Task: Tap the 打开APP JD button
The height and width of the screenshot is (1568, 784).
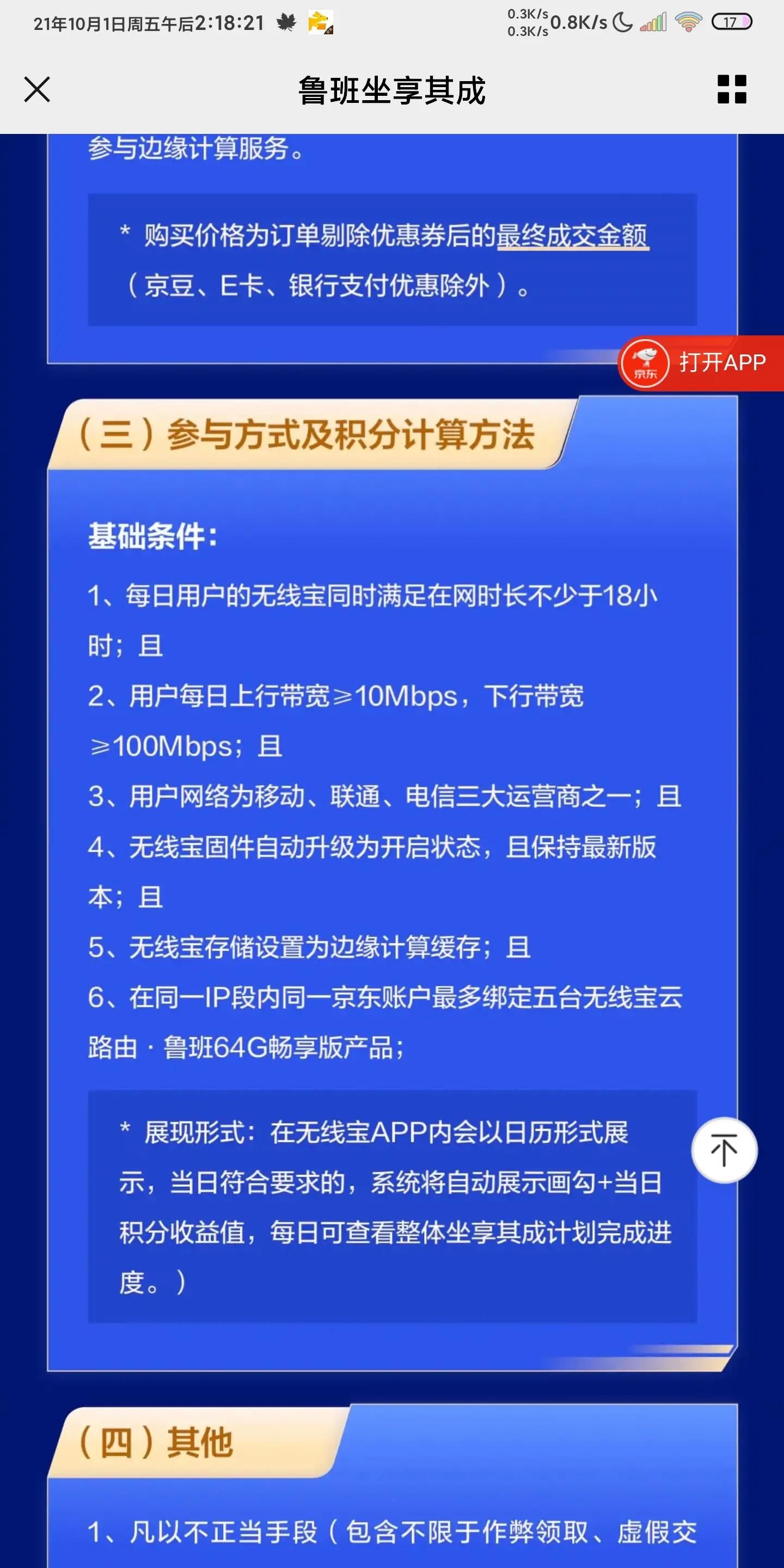Action: [701, 363]
